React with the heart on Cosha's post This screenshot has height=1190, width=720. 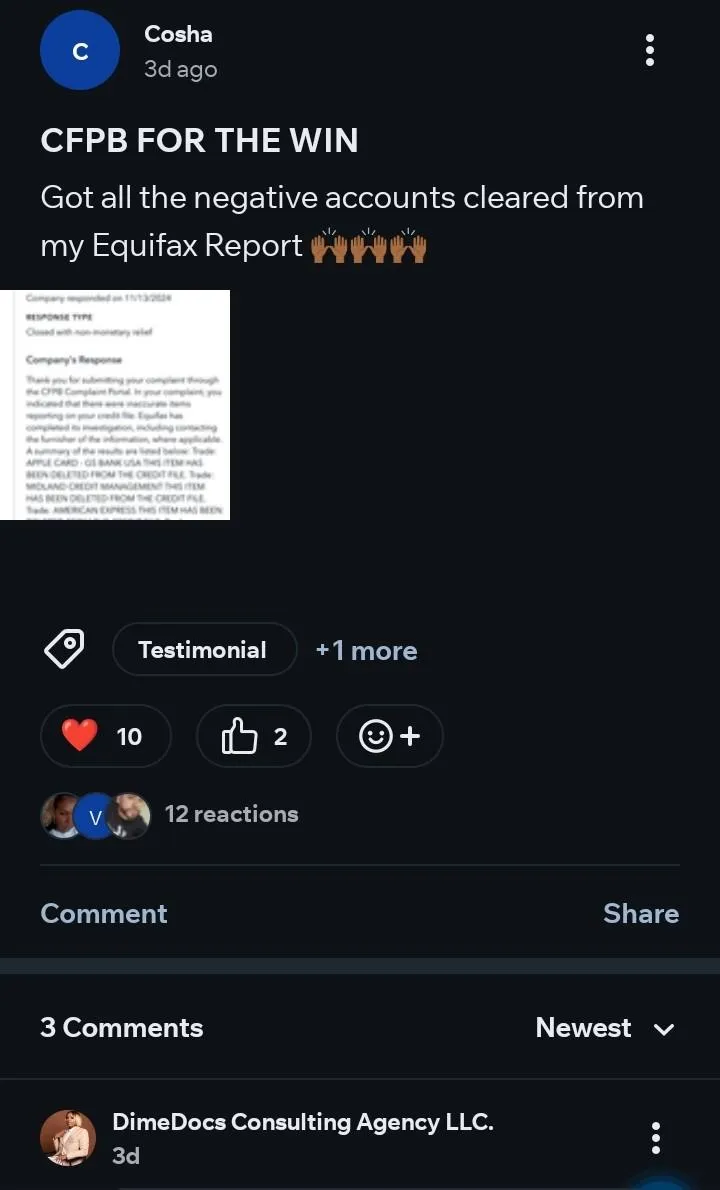[x=105, y=737]
